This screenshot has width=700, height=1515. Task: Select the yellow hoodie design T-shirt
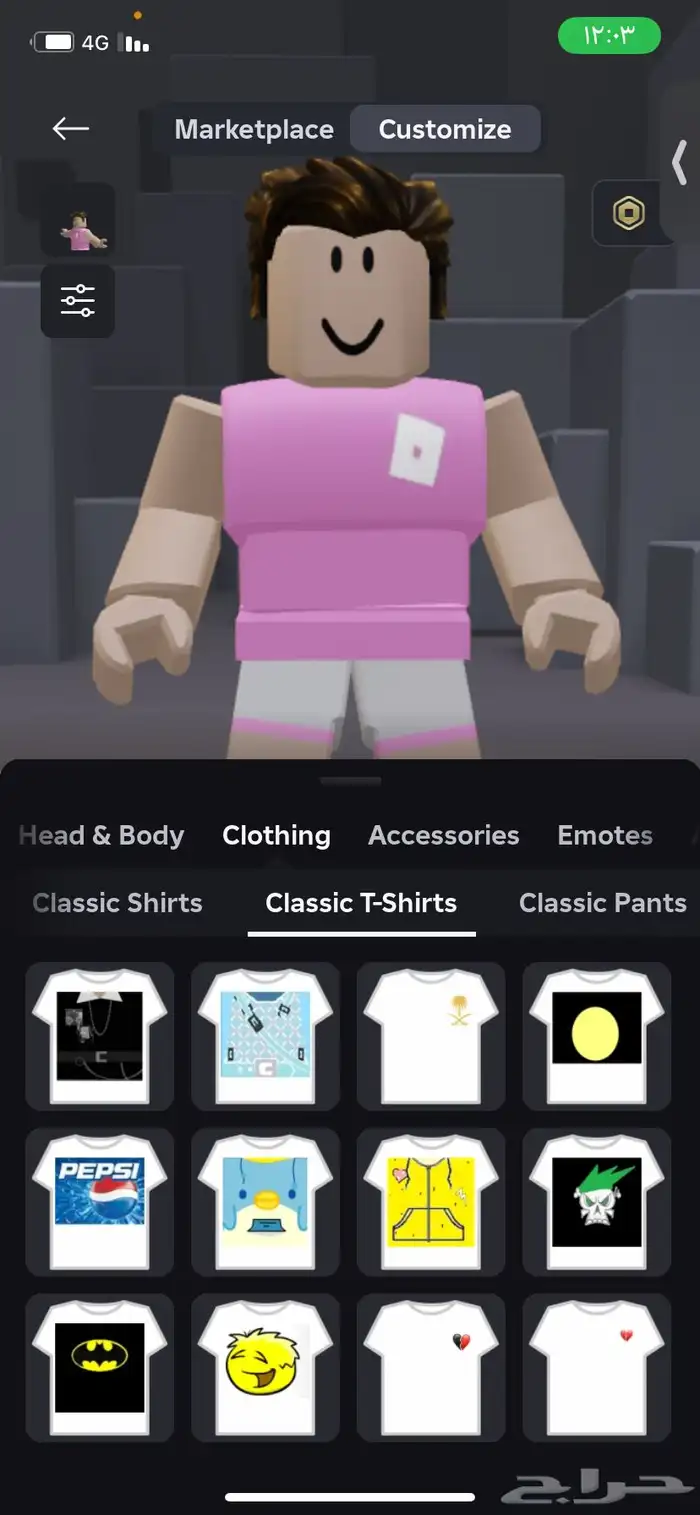click(x=431, y=1202)
